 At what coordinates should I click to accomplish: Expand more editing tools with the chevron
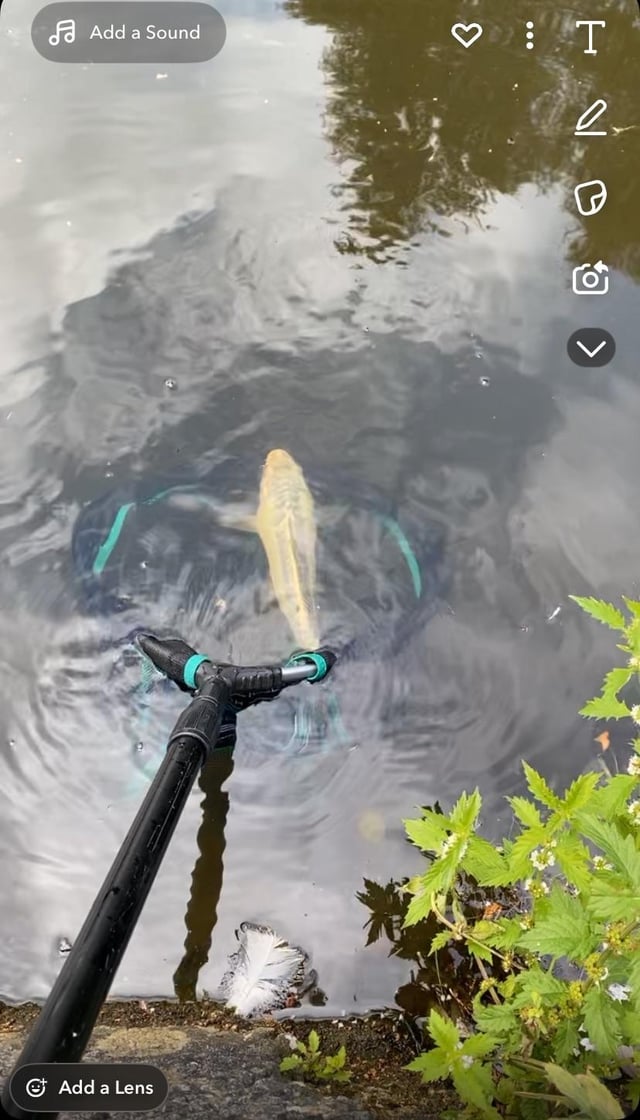pyautogui.click(x=590, y=348)
